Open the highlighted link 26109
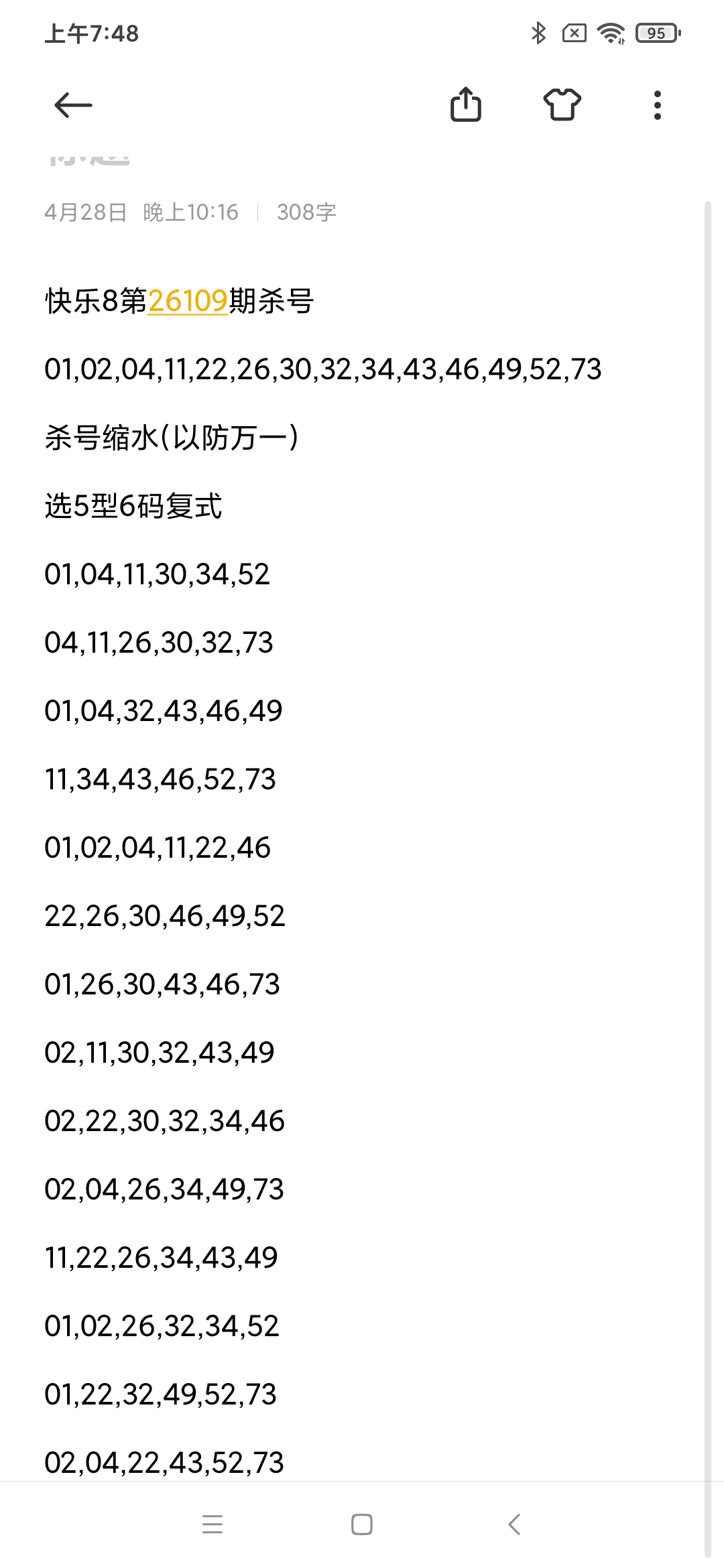The image size is (724, 1568). click(x=189, y=301)
